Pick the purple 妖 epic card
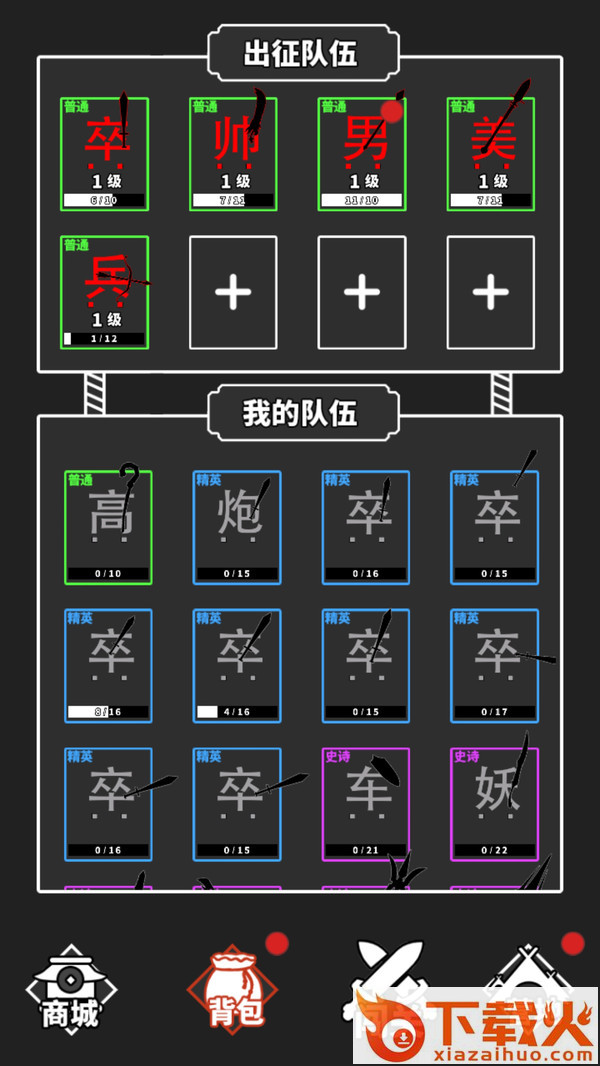 point(494,804)
